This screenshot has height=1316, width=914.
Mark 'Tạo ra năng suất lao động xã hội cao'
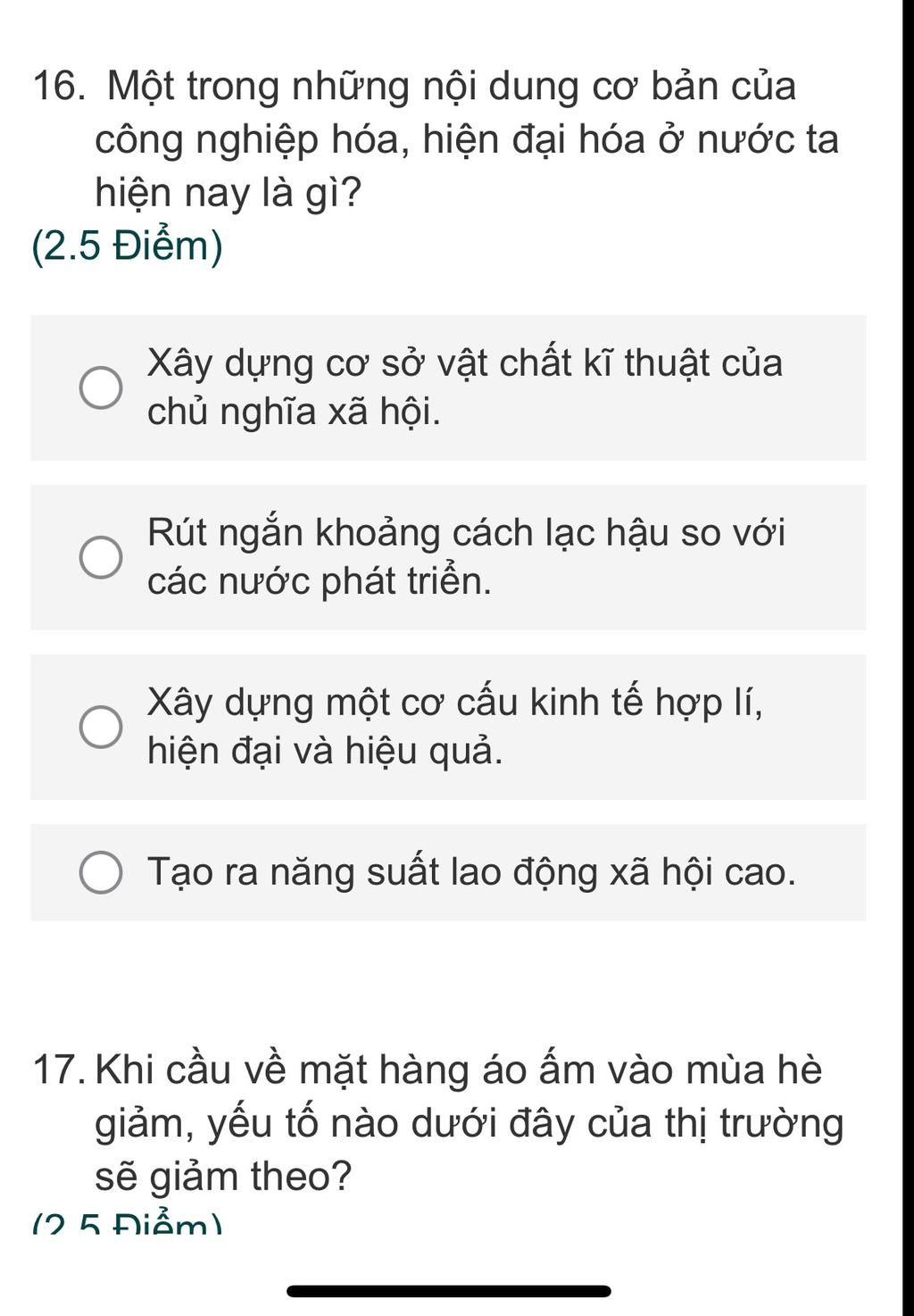point(102,872)
